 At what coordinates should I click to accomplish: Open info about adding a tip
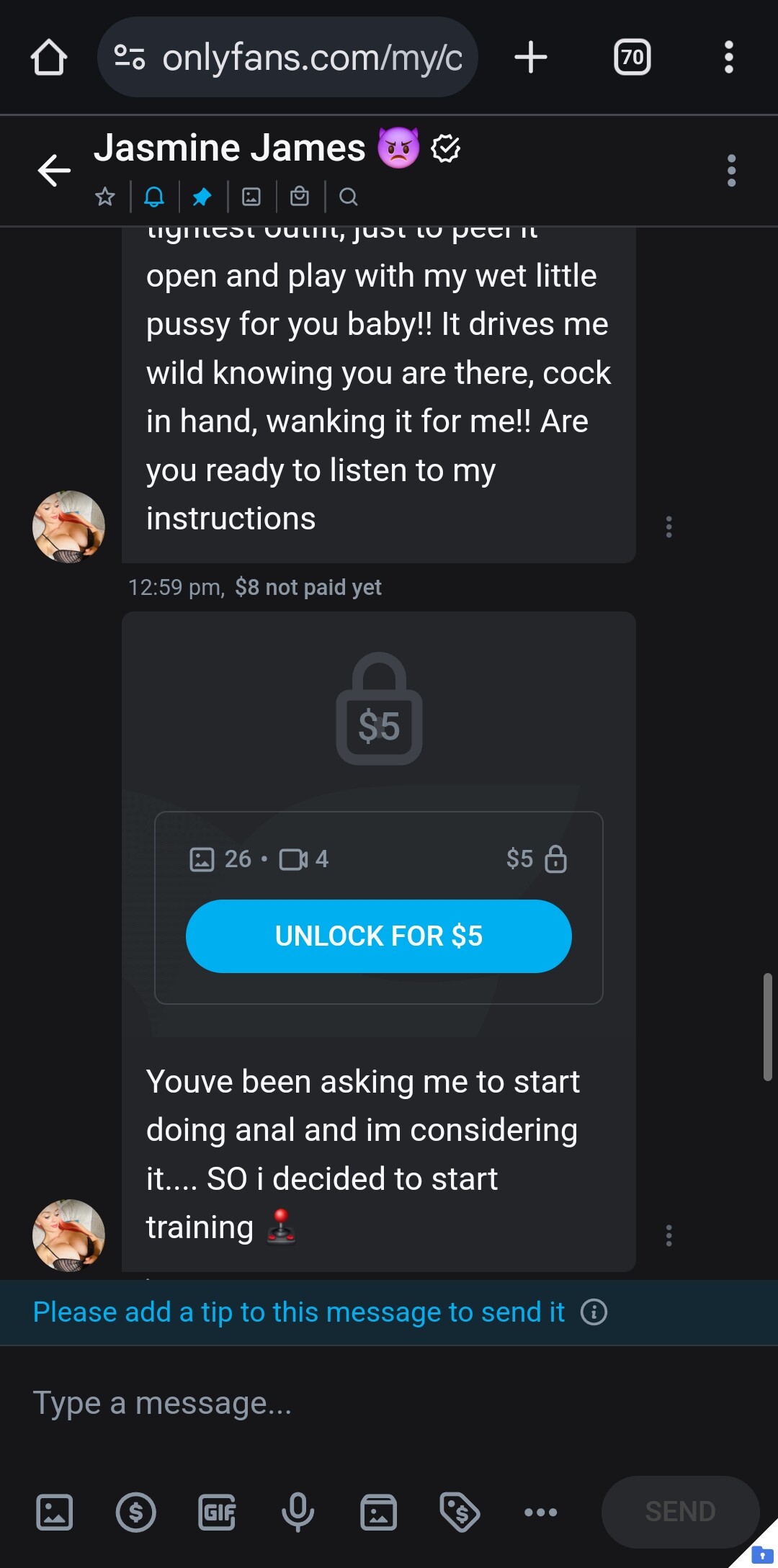pos(594,1312)
